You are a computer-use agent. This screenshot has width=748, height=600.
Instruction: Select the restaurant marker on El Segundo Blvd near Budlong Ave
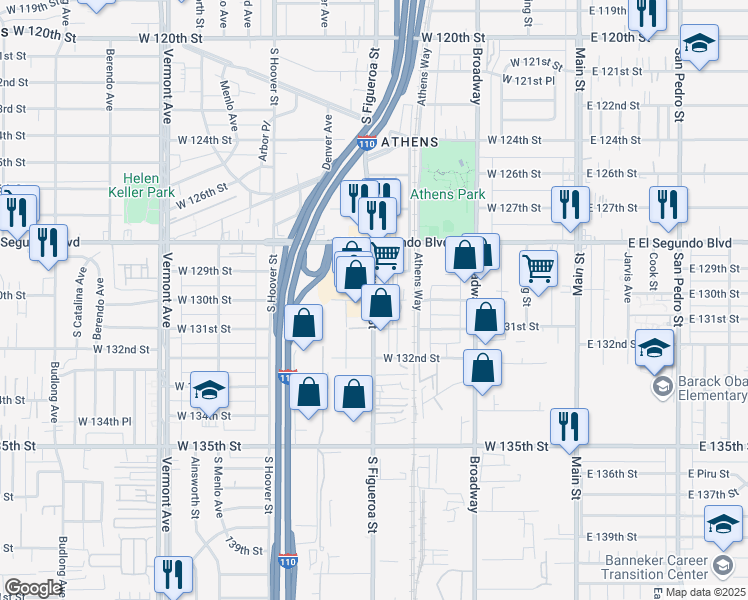click(x=48, y=242)
